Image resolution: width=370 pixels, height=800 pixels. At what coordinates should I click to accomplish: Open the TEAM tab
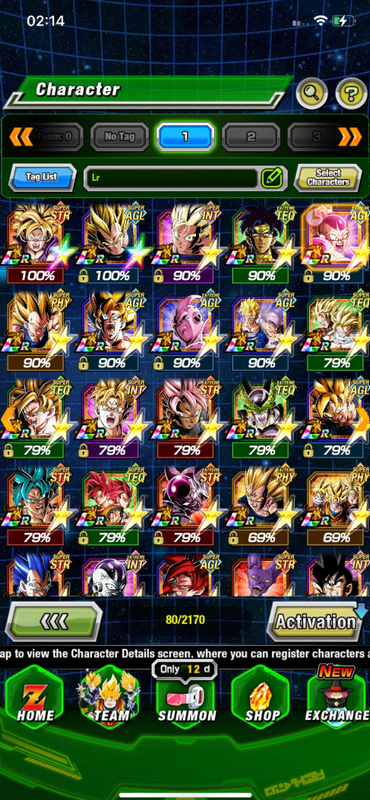[109, 698]
